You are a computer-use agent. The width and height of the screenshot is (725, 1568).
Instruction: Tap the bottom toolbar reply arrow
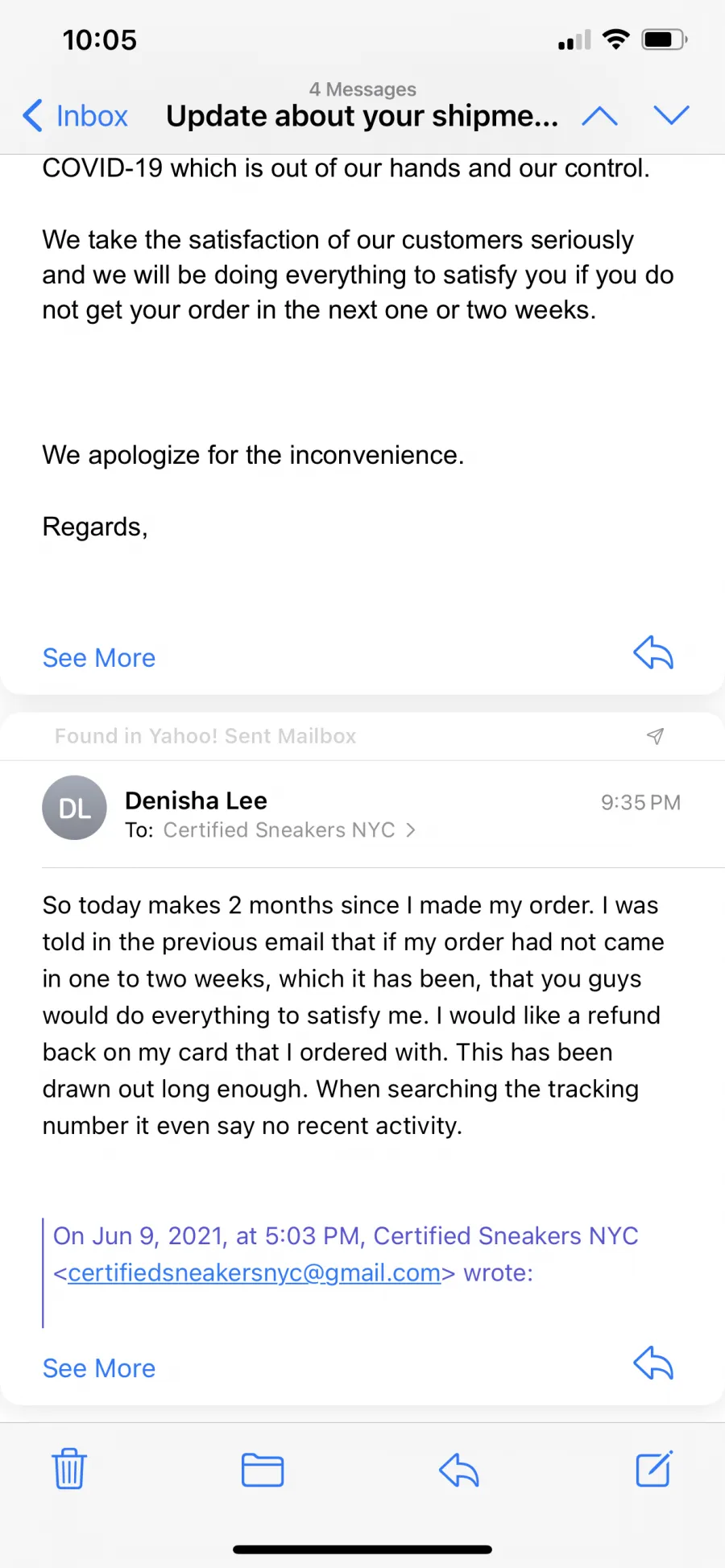[x=459, y=1470]
